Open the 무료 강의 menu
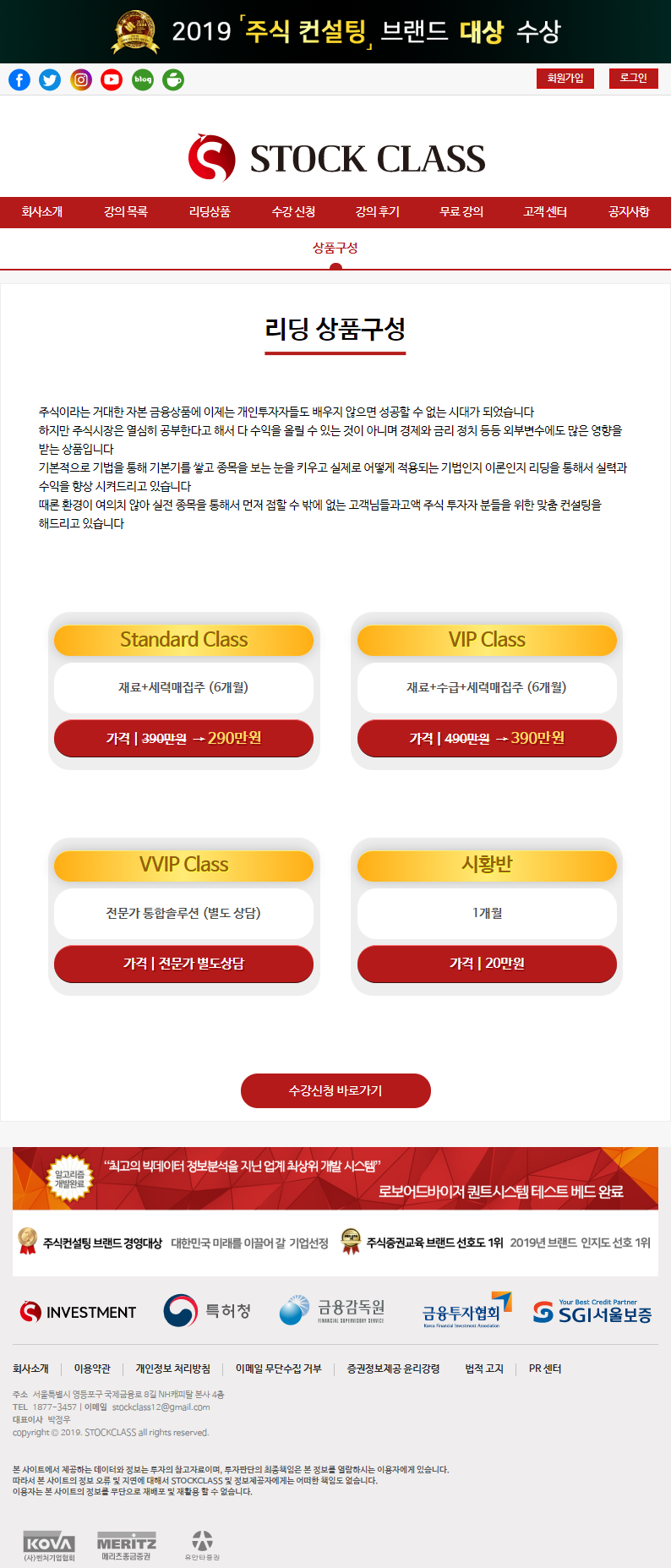Image resolution: width=671 pixels, height=1568 pixels. click(x=461, y=212)
